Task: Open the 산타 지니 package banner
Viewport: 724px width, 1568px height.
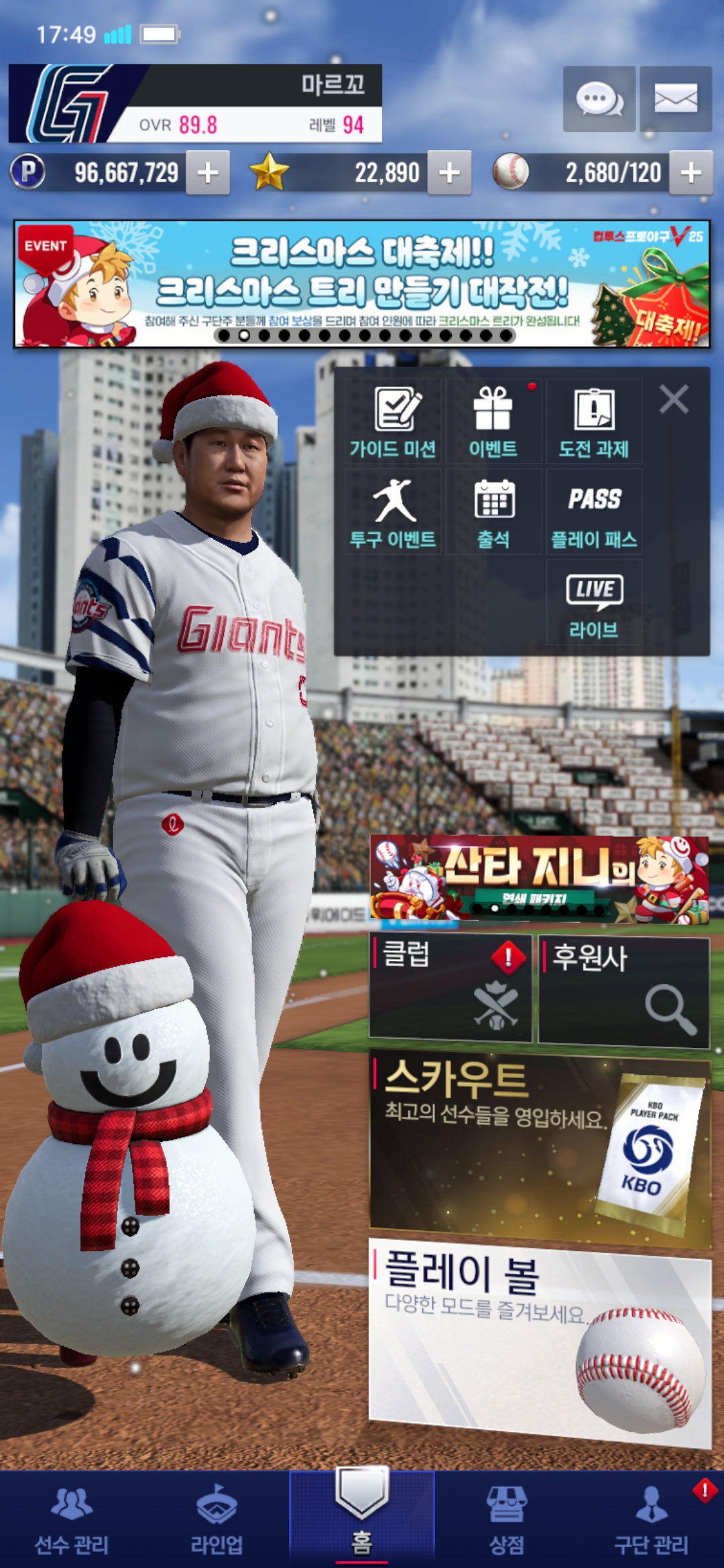Action: tap(539, 879)
